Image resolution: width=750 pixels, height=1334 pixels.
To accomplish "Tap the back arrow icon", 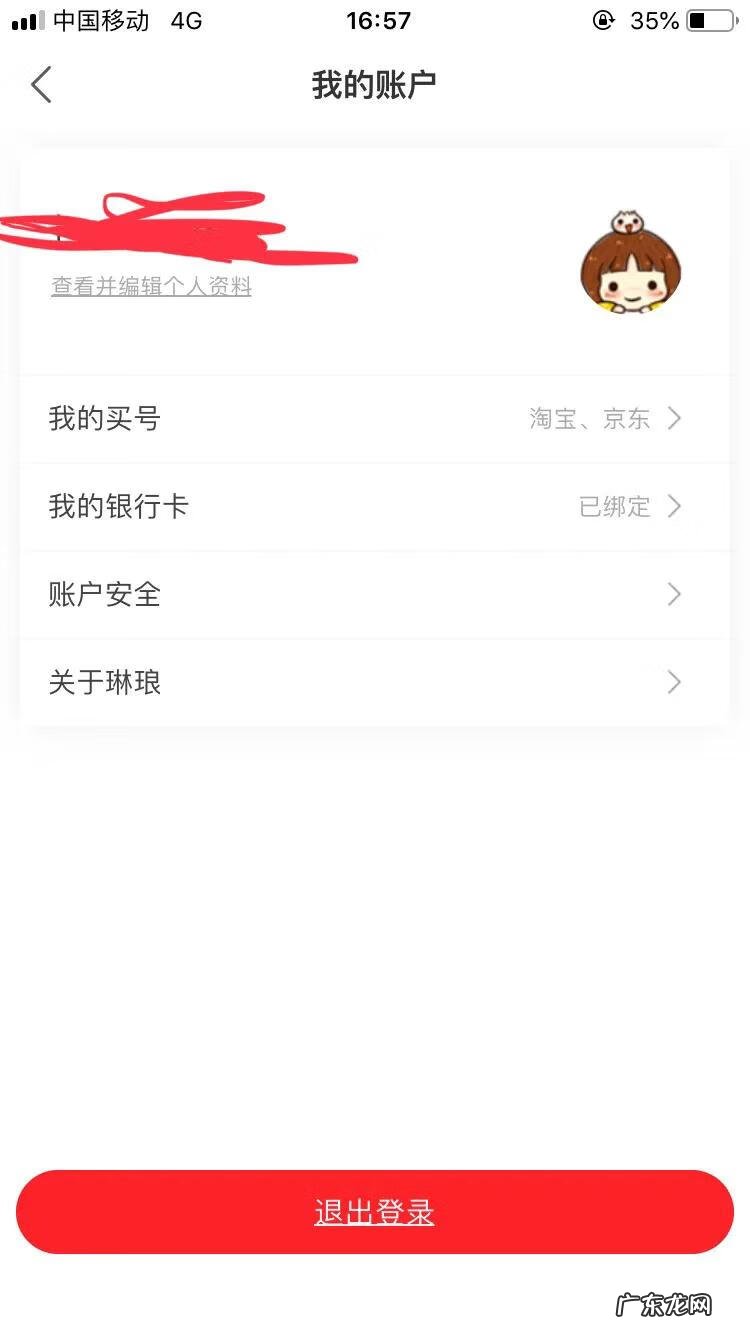I will (40, 84).
